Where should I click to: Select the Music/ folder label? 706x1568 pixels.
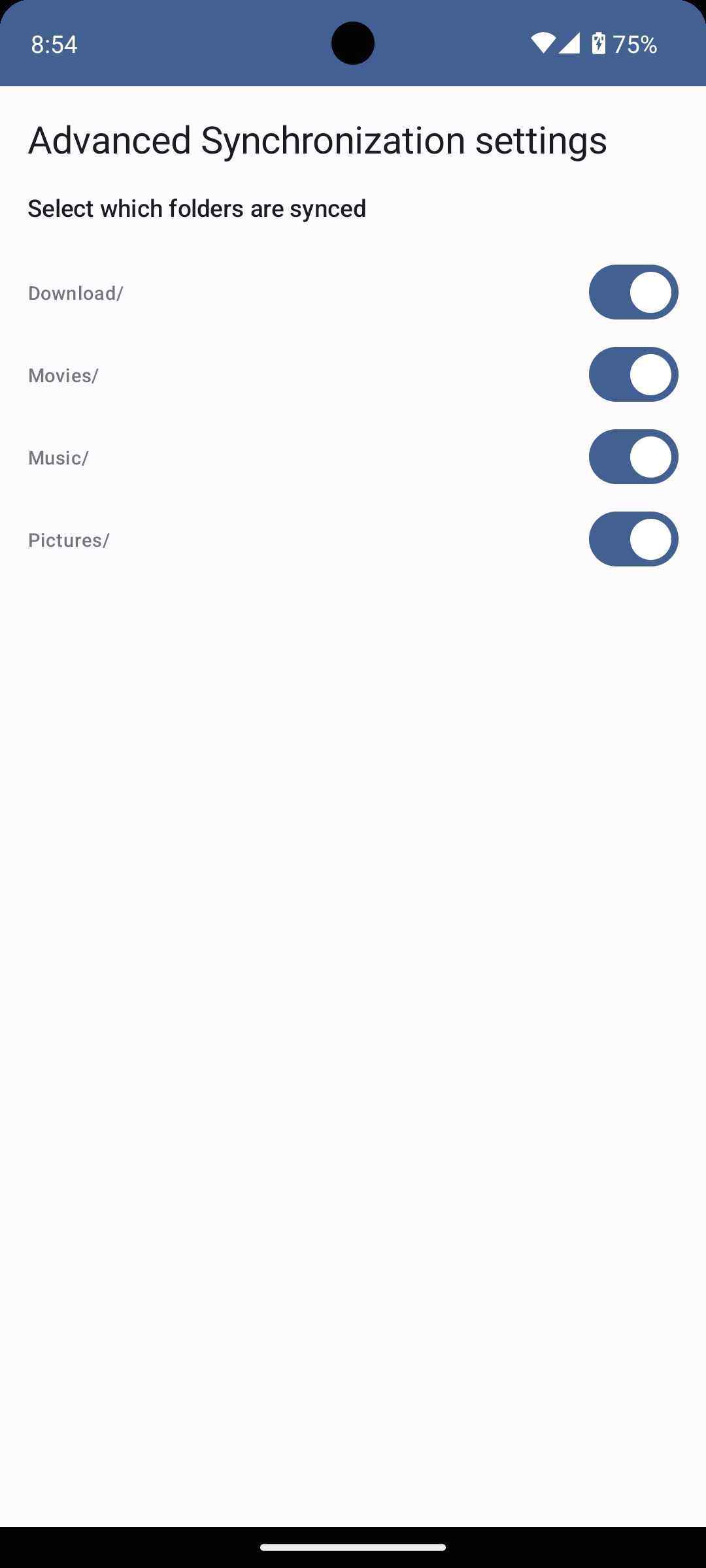tap(58, 457)
